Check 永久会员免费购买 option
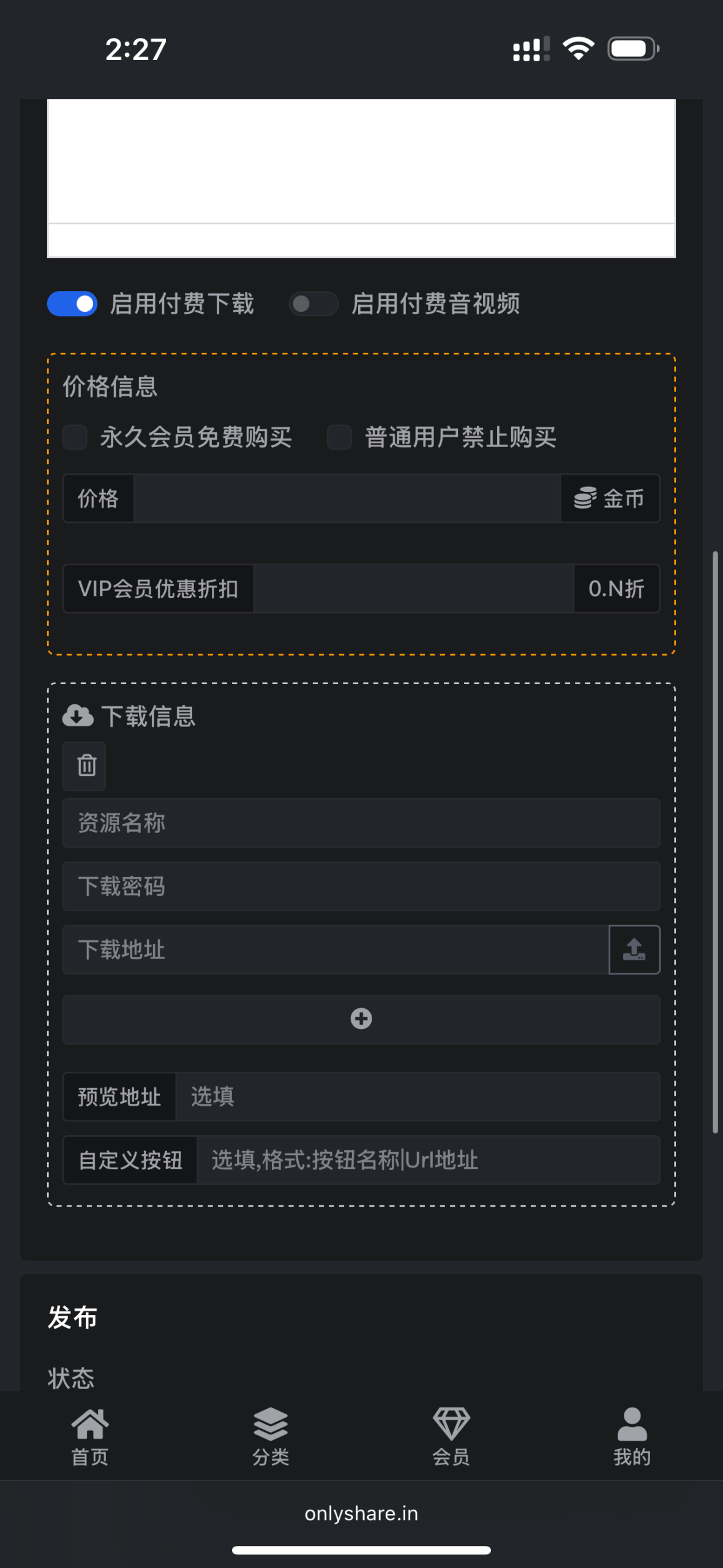This screenshot has width=723, height=1568. pyautogui.click(x=75, y=437)
